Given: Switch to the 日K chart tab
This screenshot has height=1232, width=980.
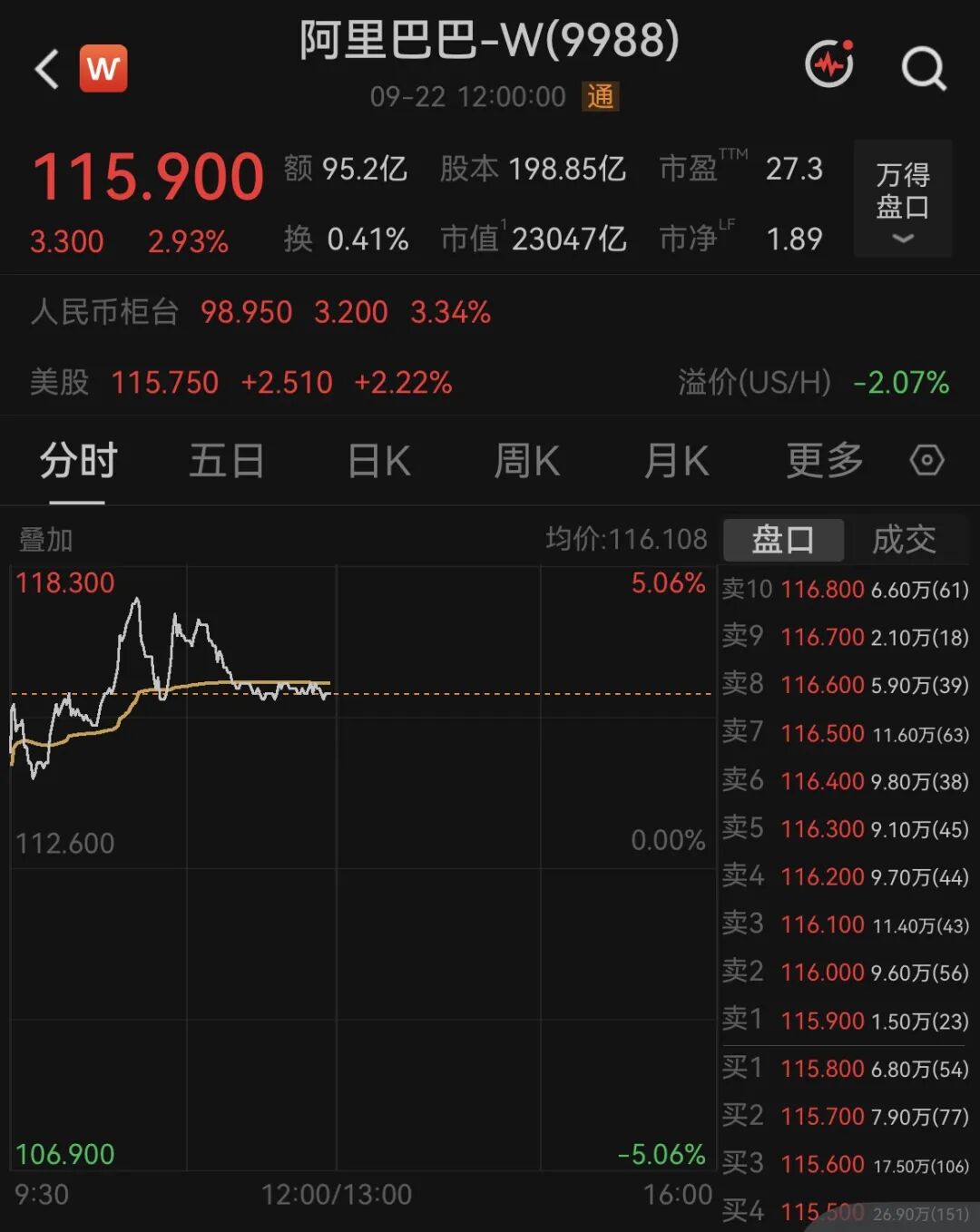Looking at the screenshot, I should [x=379, y=461].
